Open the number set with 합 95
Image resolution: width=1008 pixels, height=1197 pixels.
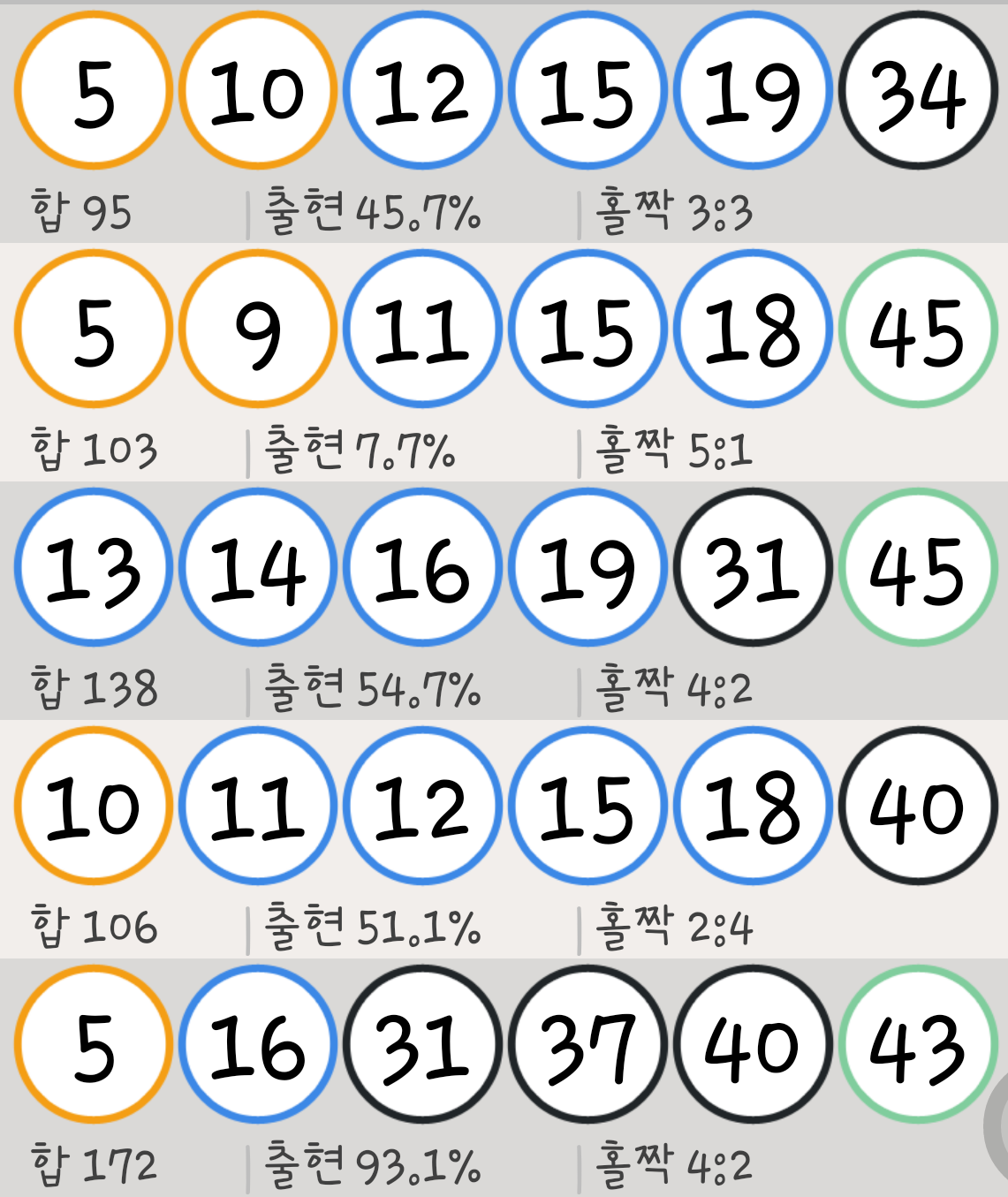[x=504, y=124]
